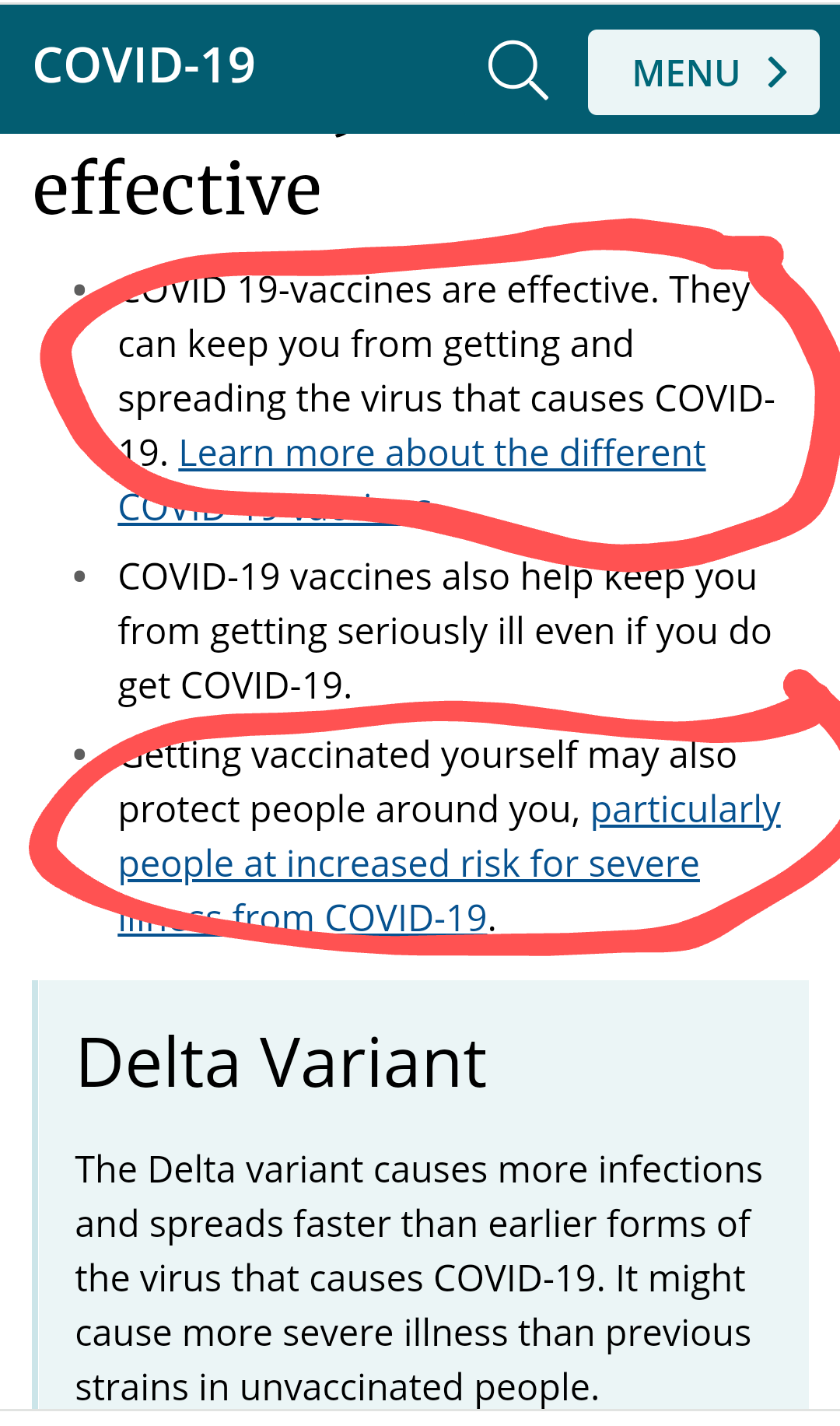Open the MENU button
Image resolution: width=840 pixels, height=1426 pixels.
703,72
